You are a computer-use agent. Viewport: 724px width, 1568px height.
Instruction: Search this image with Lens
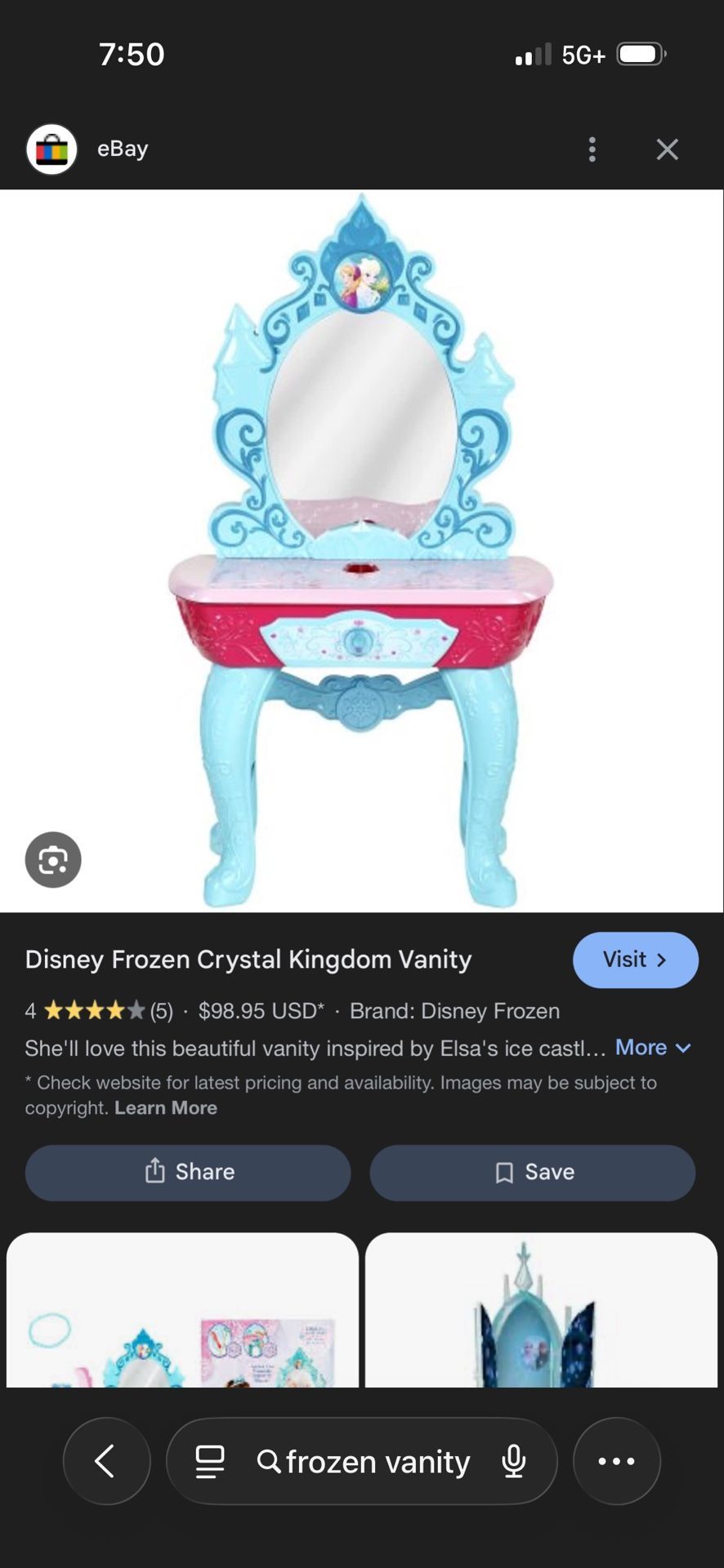(x=53, y=859)
